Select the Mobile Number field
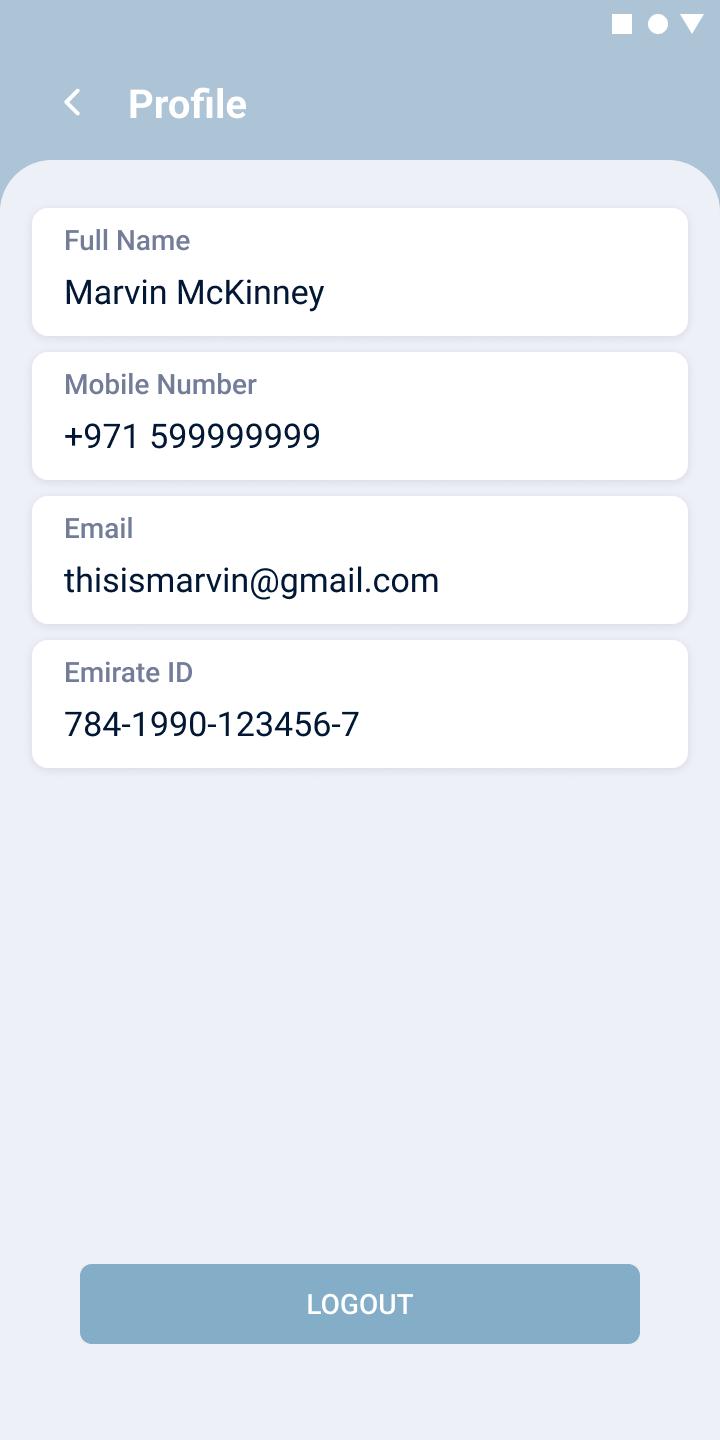This screenshot has width=720, height=1440. (360, 416)
